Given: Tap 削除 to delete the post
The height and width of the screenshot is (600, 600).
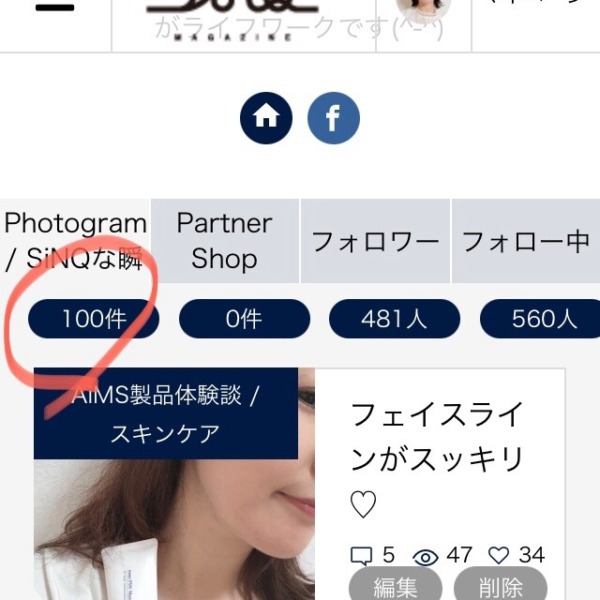Looking at the screenshot, I should (501, 586).
